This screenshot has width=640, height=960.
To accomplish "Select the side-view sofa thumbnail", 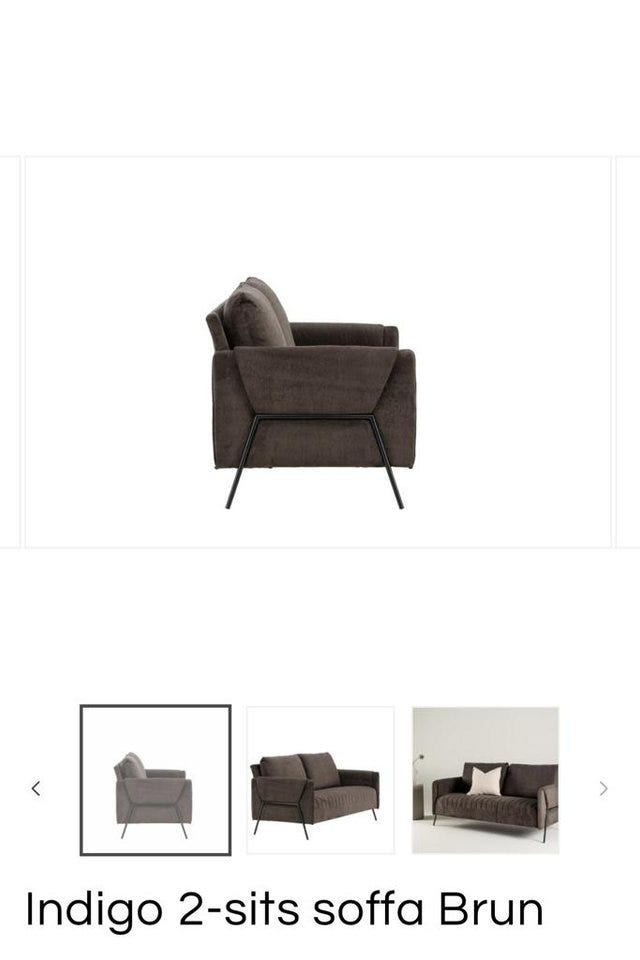I will tap(155, 780).
